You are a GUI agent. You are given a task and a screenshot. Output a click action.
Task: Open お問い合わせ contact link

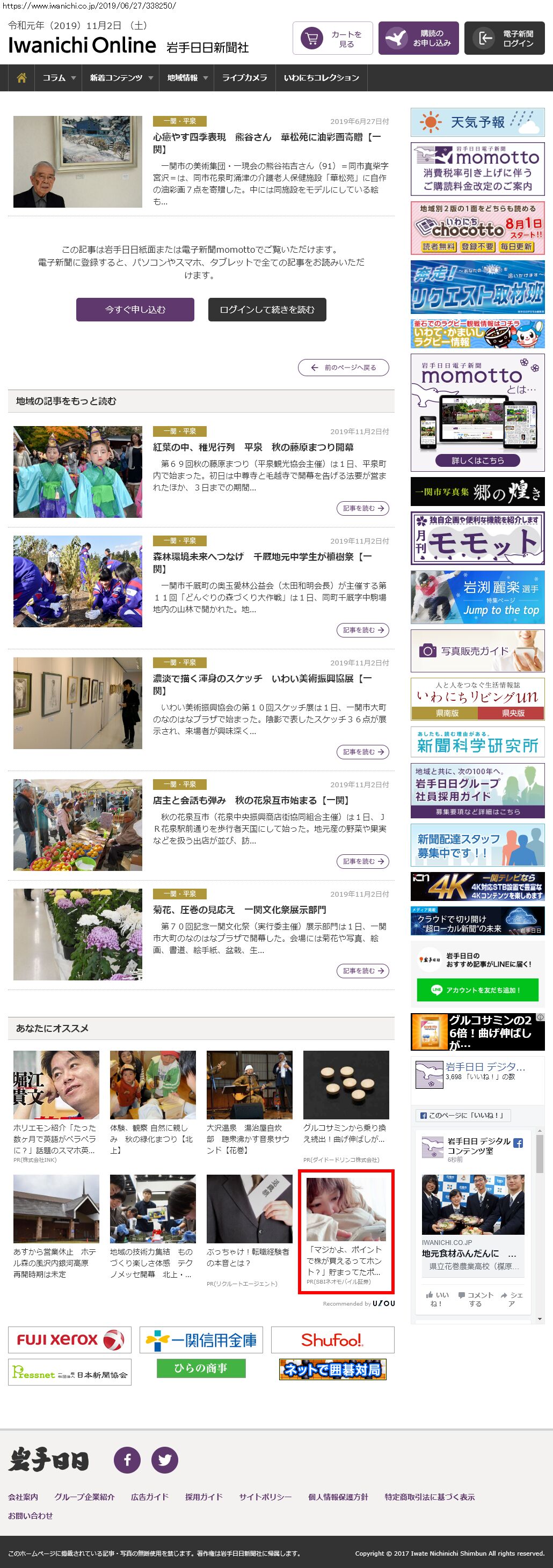pyautogui.click(x=31, y=1515)
